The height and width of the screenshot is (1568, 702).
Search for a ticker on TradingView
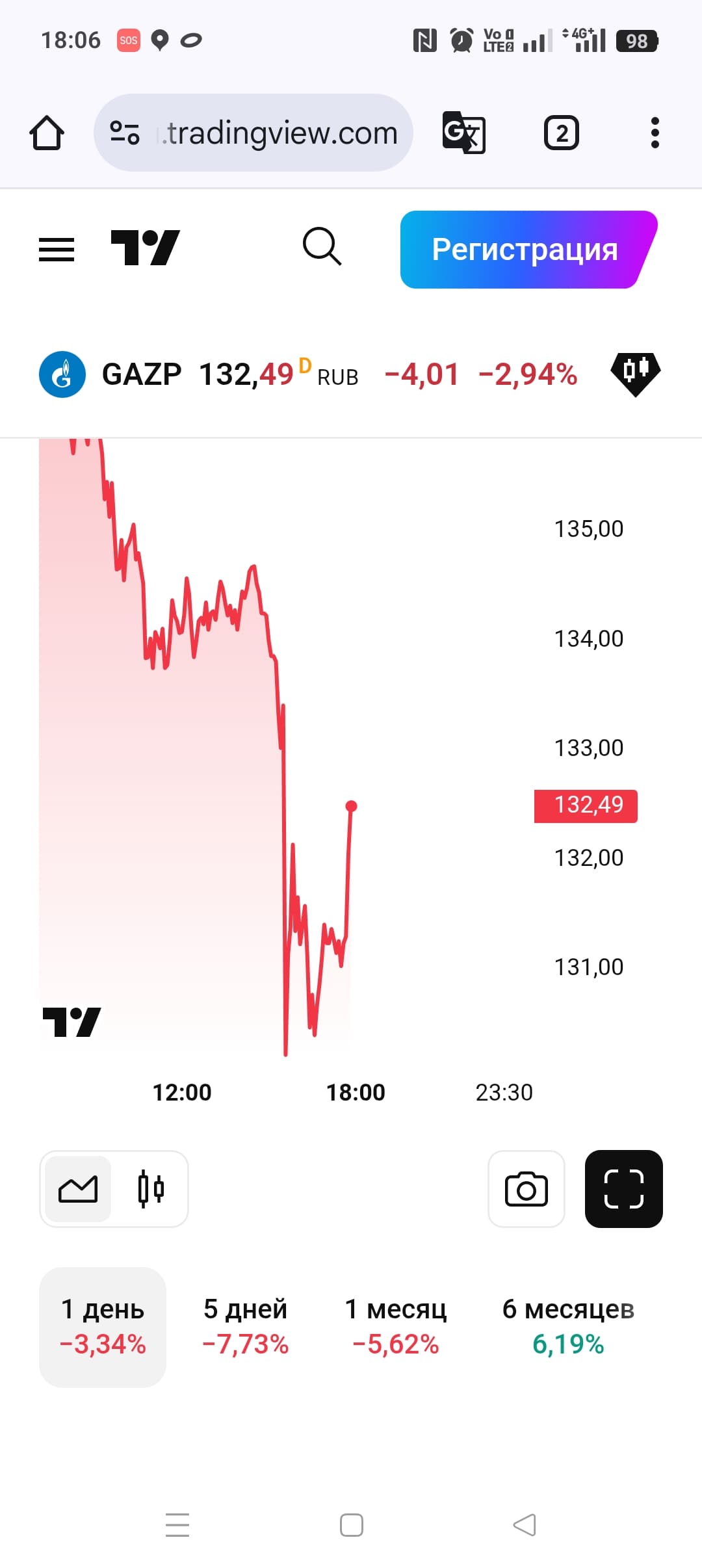pos(322,247)
